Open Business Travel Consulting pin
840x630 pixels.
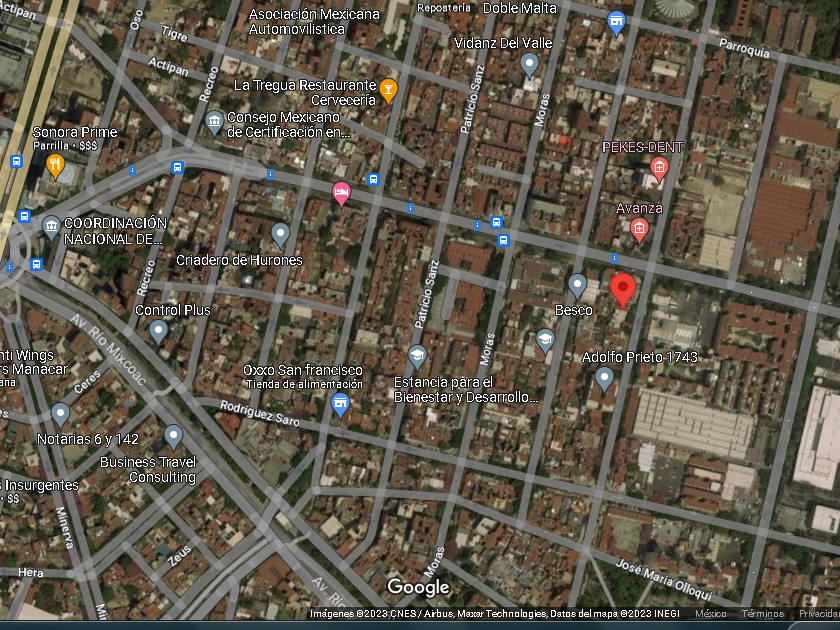click(173, 438)
